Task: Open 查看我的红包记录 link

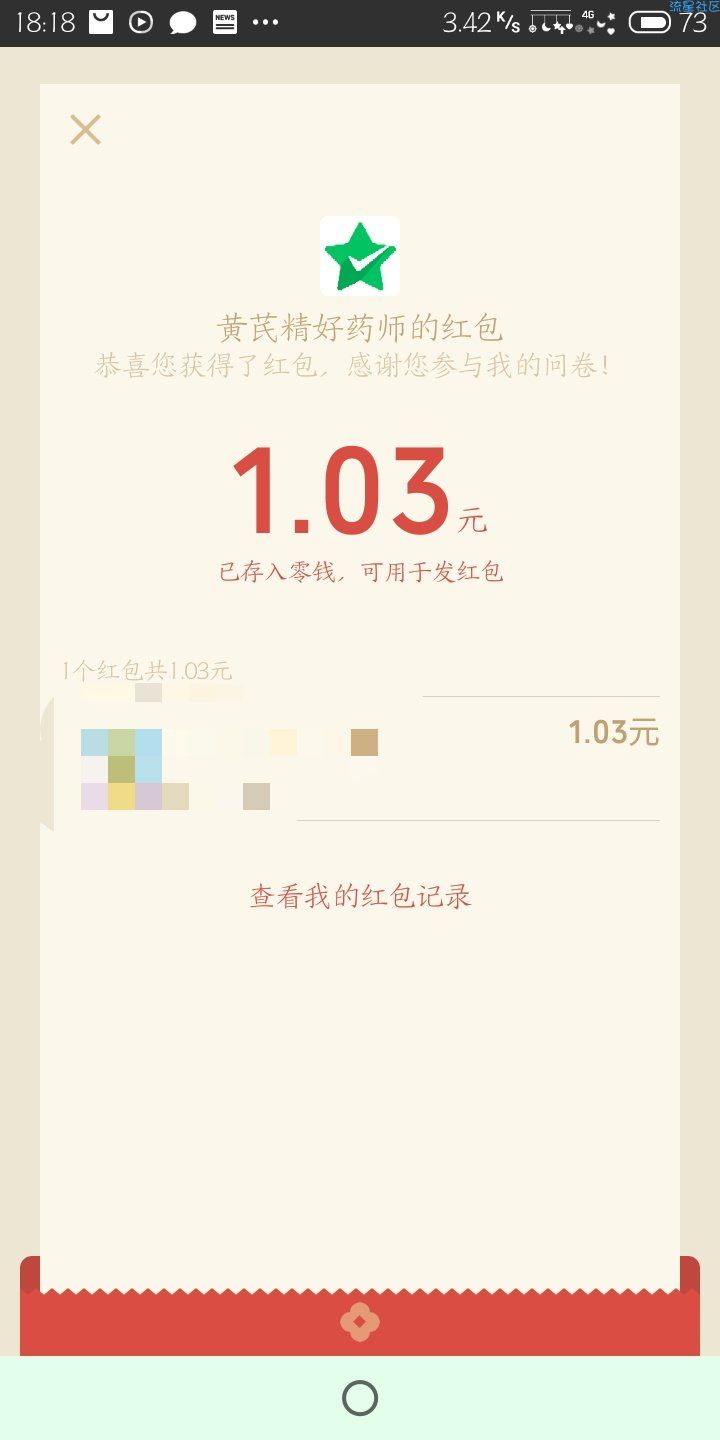Action: point(360,896)
